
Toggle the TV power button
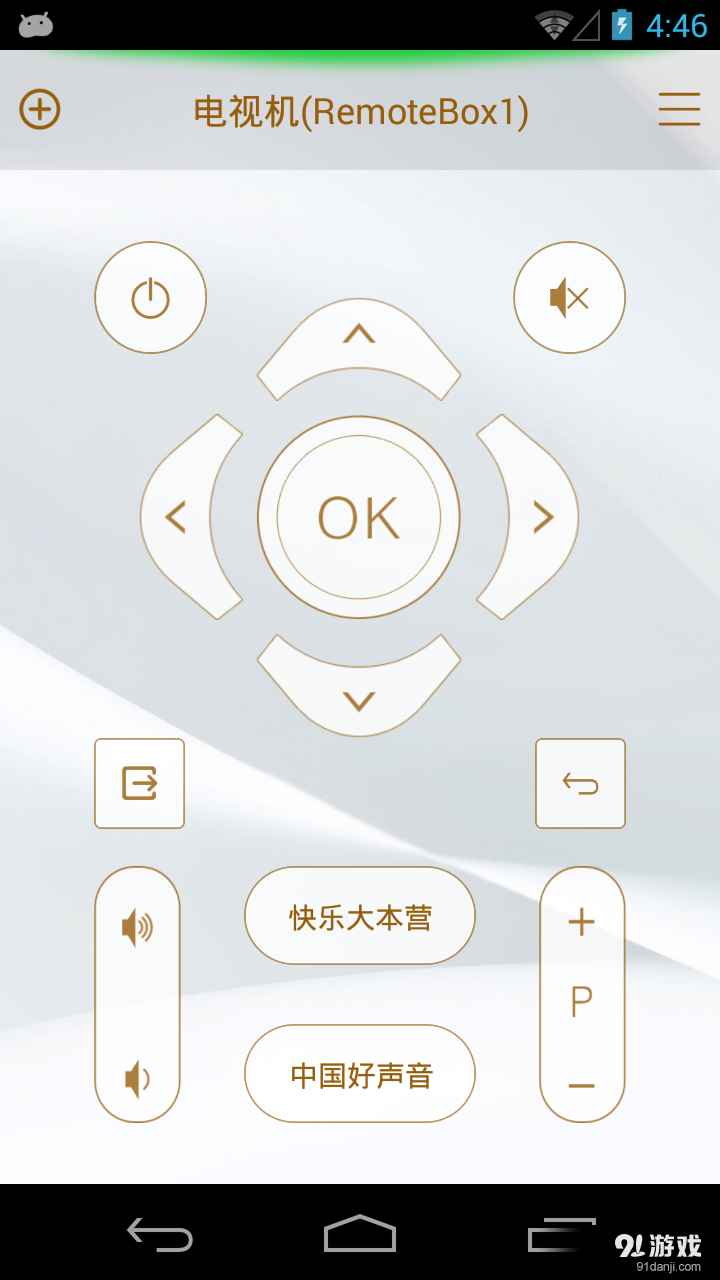pyautogui.click(x=151, y=298)
